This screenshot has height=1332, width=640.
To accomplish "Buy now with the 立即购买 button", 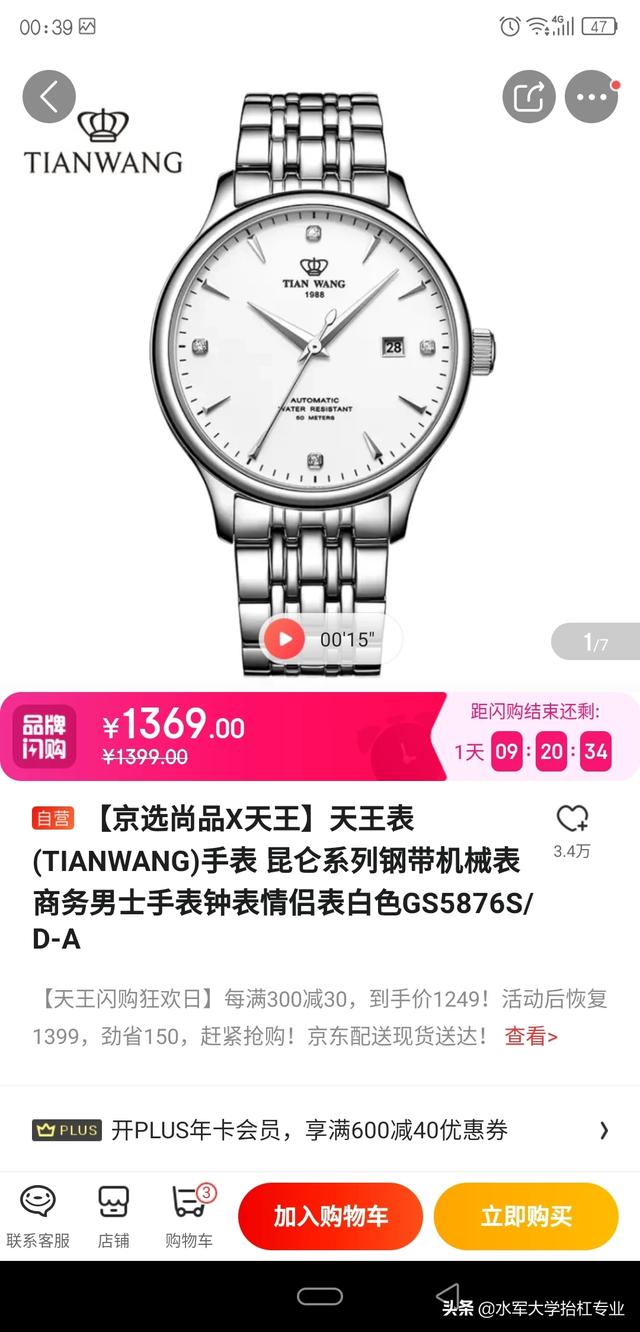I will tap(526, 1216).
